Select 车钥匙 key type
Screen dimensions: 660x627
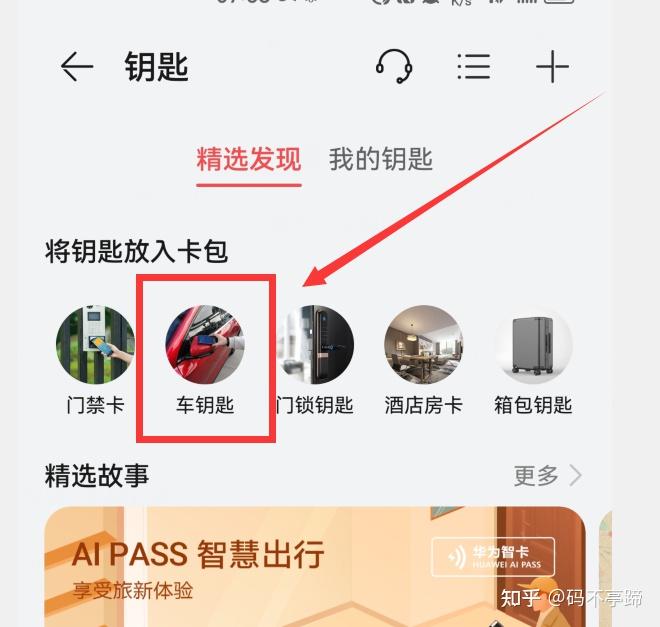[x=205, y=345]
